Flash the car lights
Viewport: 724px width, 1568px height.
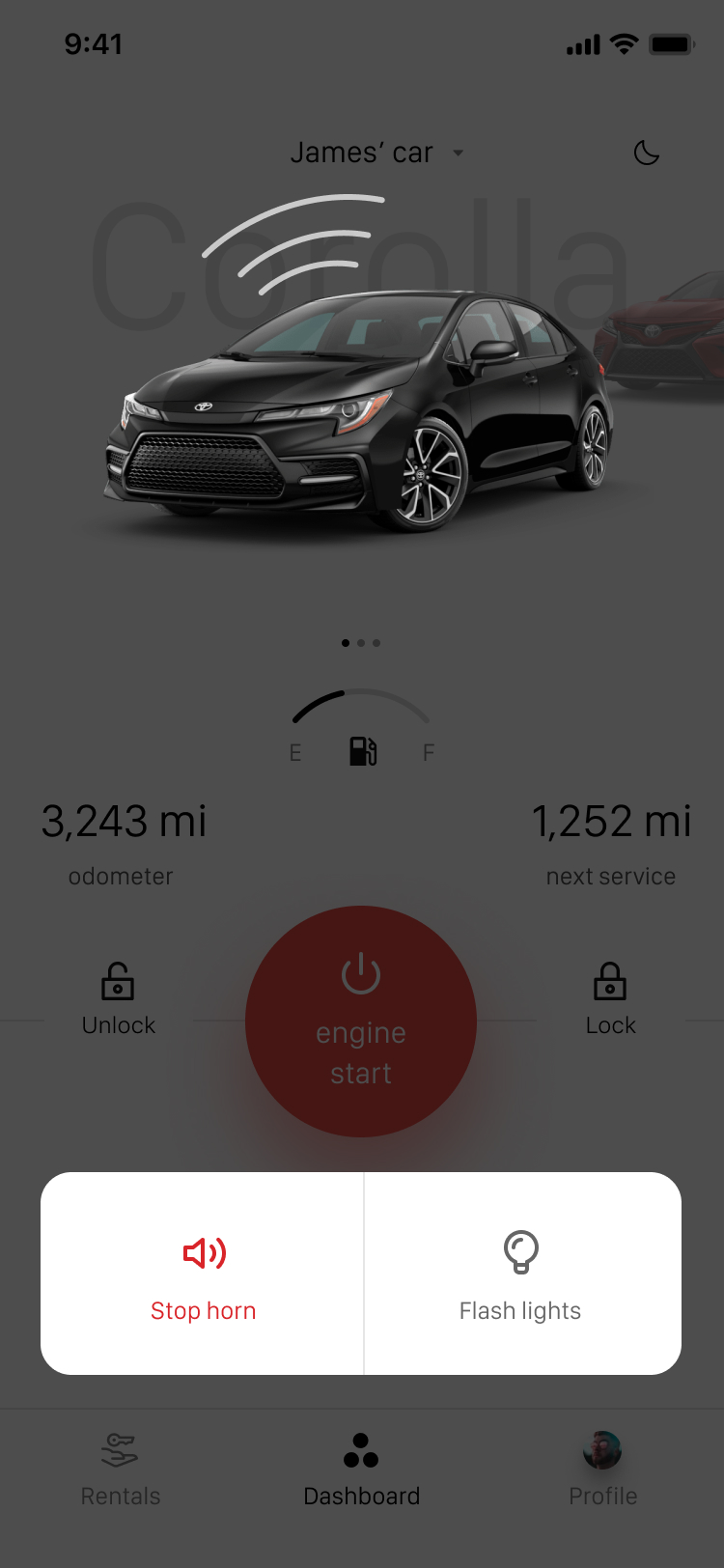(521, 1274)
